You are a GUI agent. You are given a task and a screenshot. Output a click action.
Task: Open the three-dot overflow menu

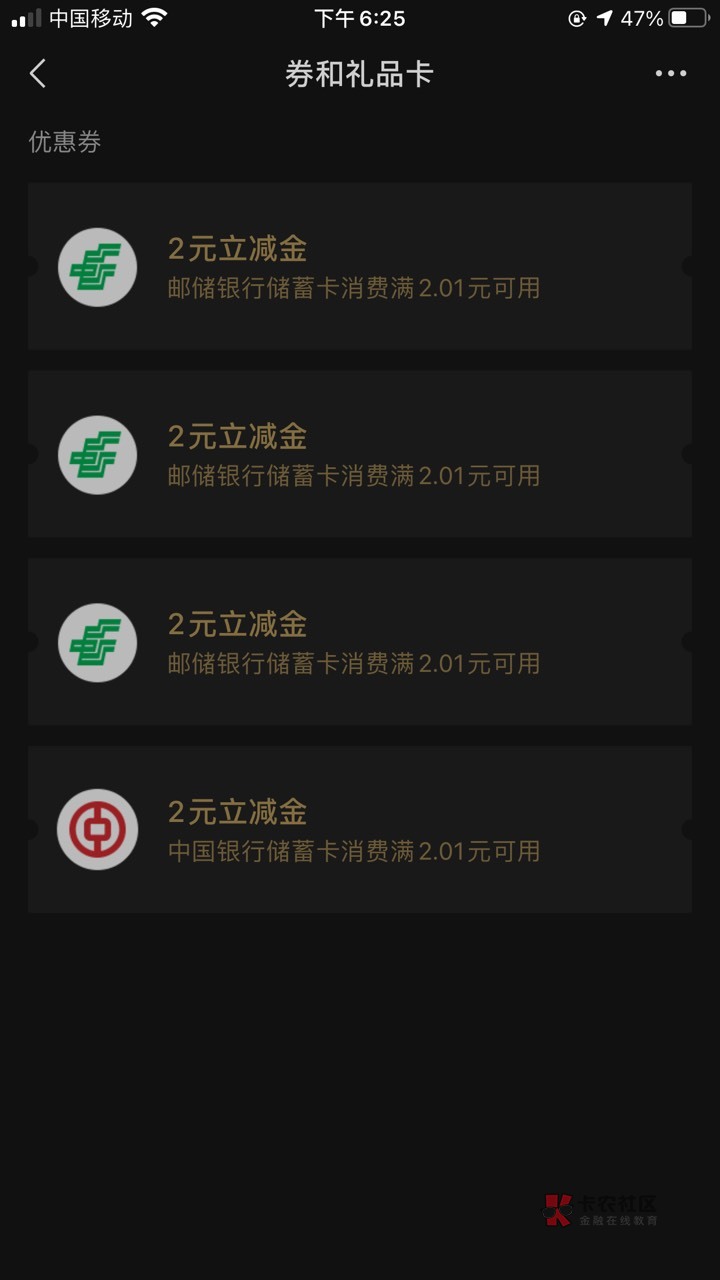670,73
